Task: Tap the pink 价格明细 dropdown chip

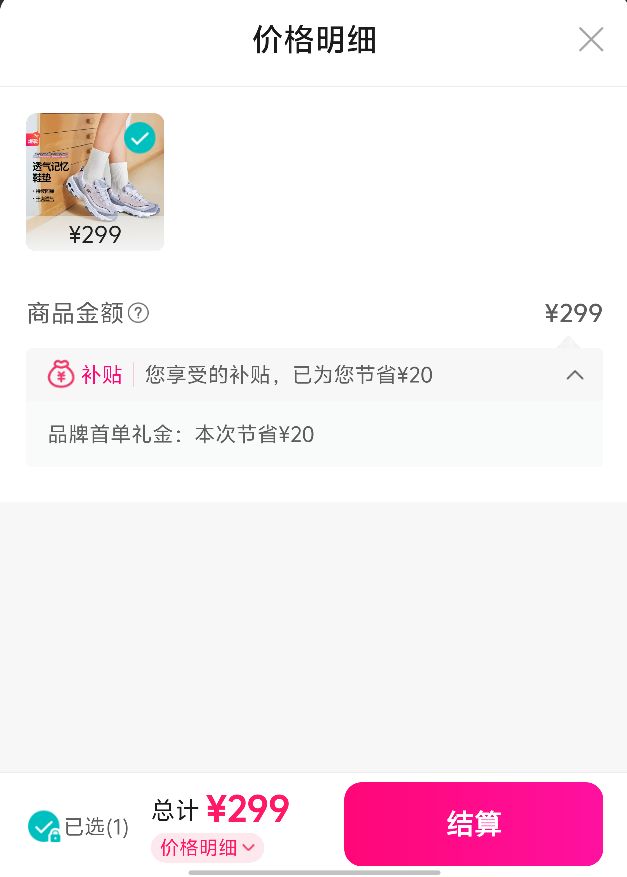Action: (x=207, y=847)
